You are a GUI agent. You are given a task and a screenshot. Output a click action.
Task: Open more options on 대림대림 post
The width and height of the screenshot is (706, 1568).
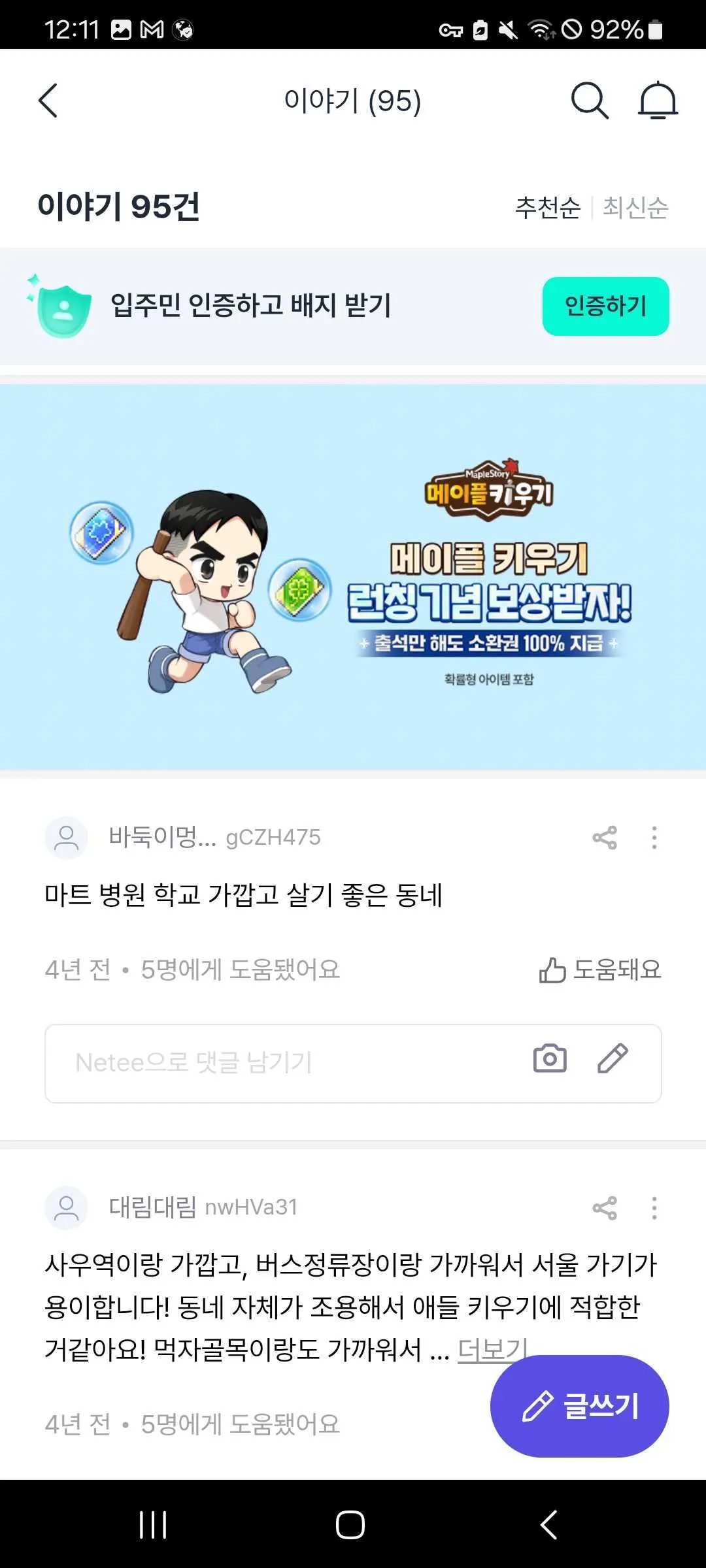654,1208
